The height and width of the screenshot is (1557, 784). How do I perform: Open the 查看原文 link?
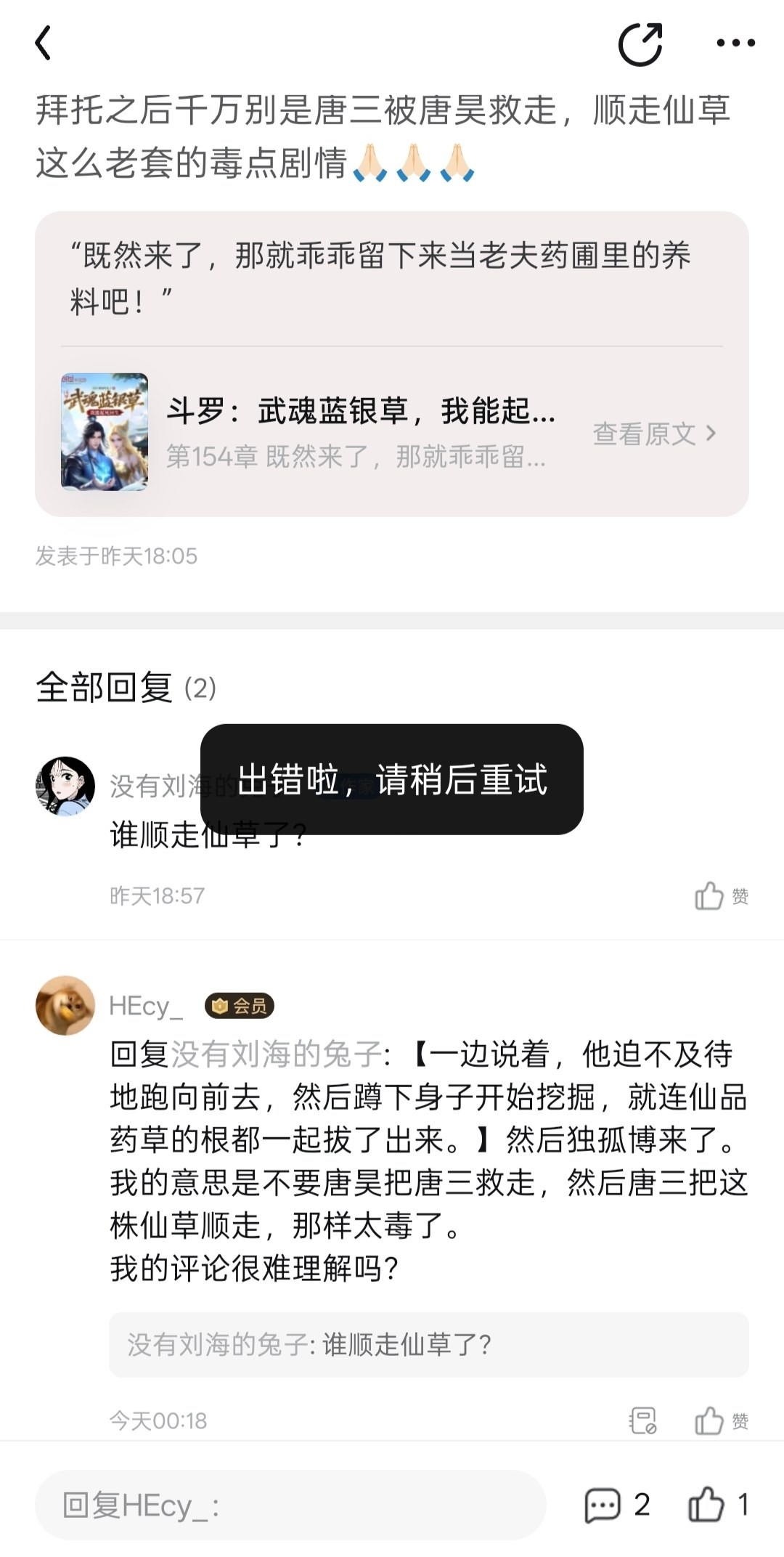click(x=654, y=434)
